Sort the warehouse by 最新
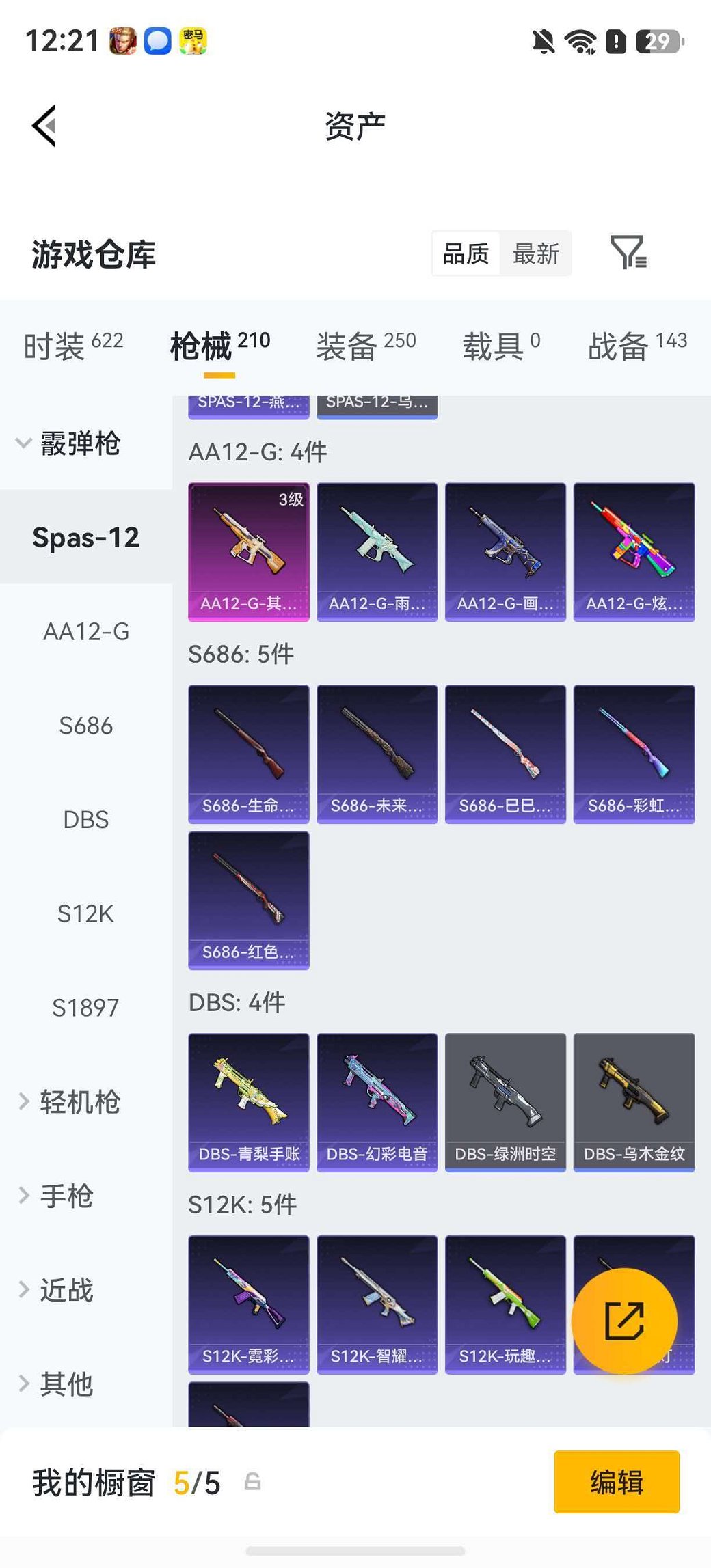The image size is (711, 1568). coord(536,253)
